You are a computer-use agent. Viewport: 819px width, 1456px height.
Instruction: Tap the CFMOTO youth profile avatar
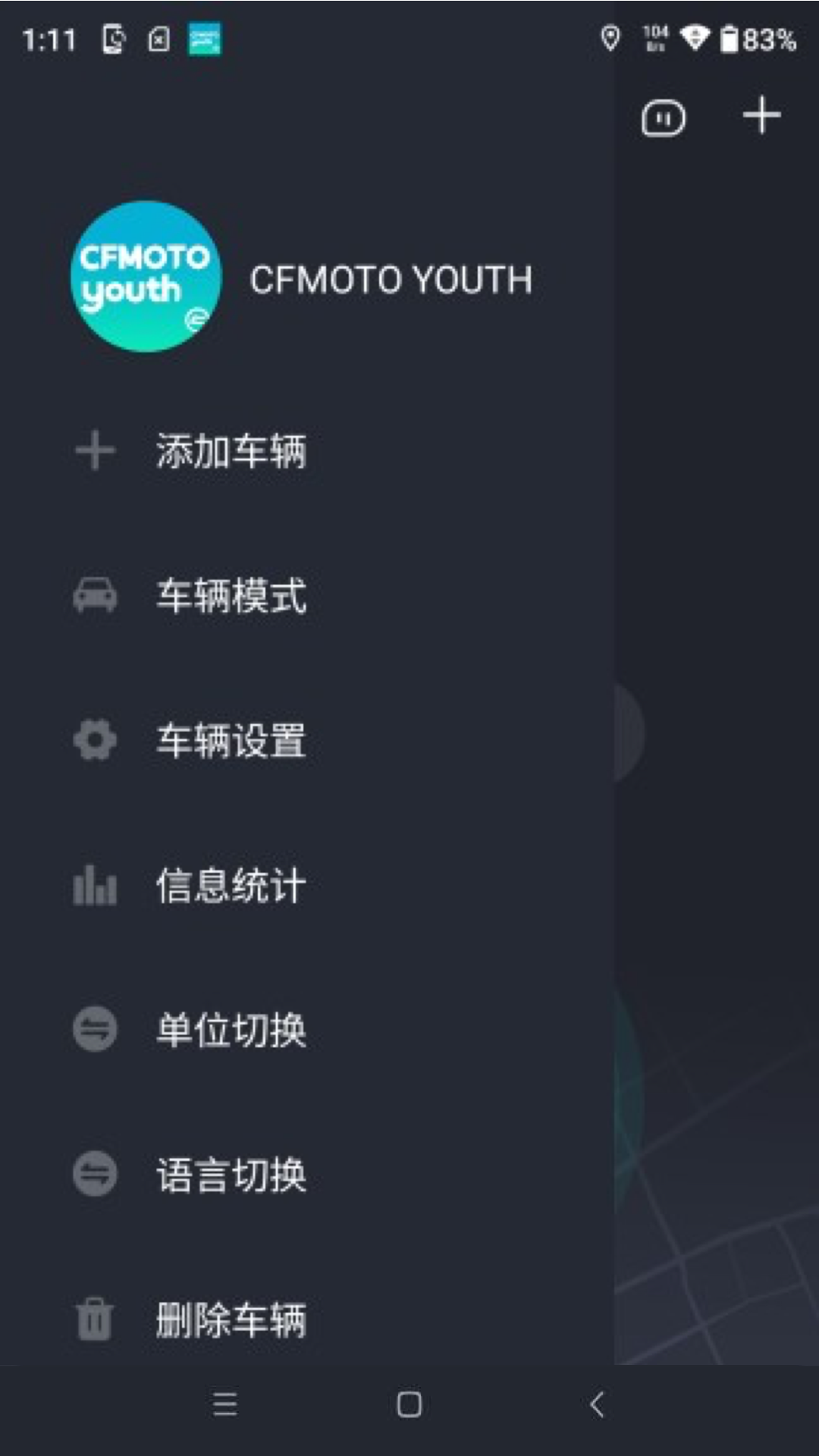146,278
